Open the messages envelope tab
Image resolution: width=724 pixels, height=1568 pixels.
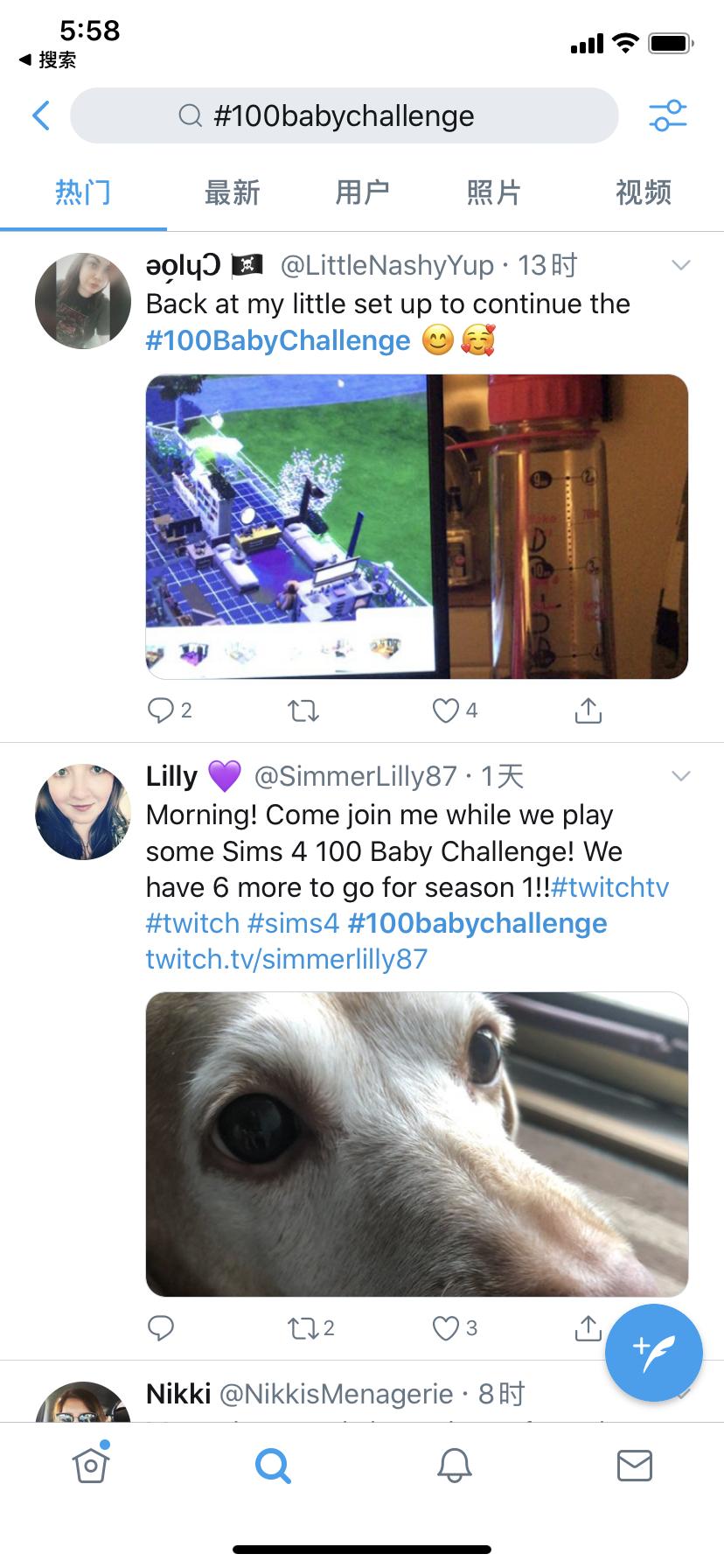[634, 1465]
